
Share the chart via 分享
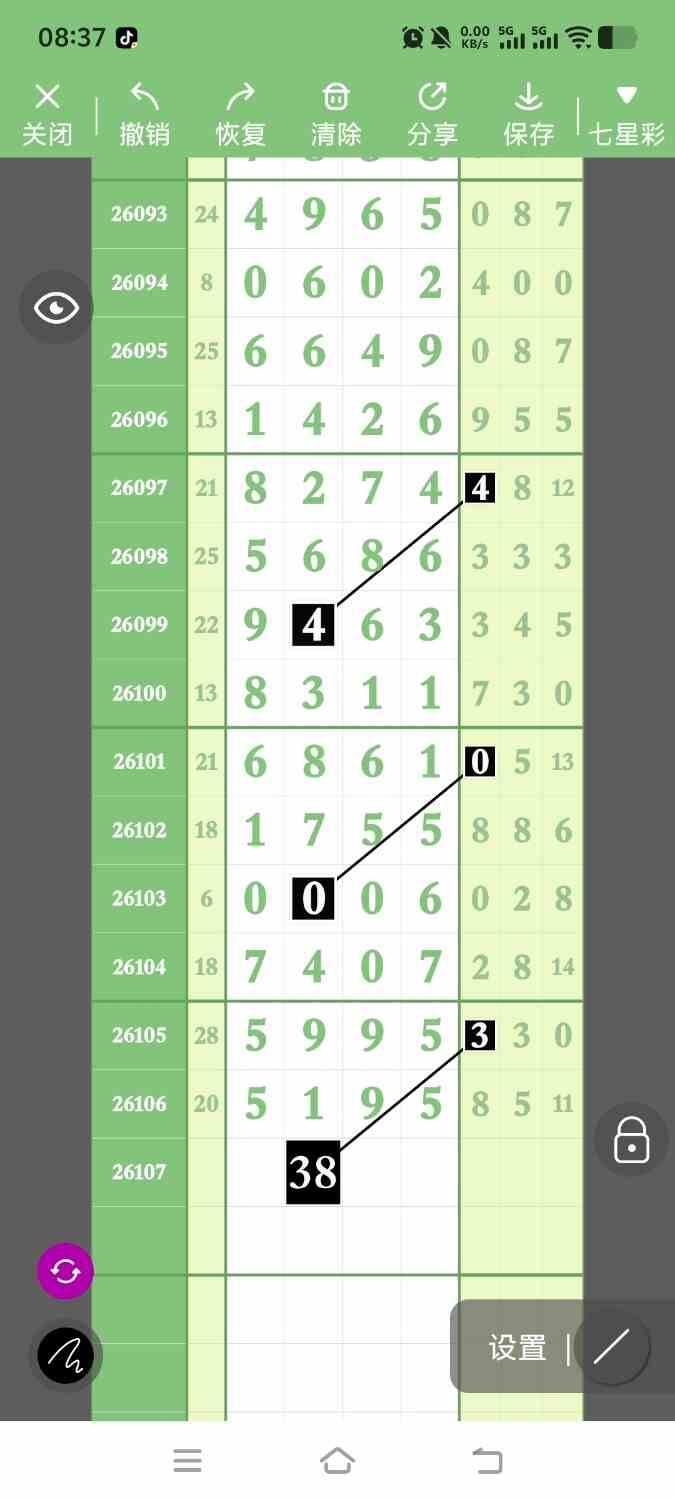[x=432, y=115]
